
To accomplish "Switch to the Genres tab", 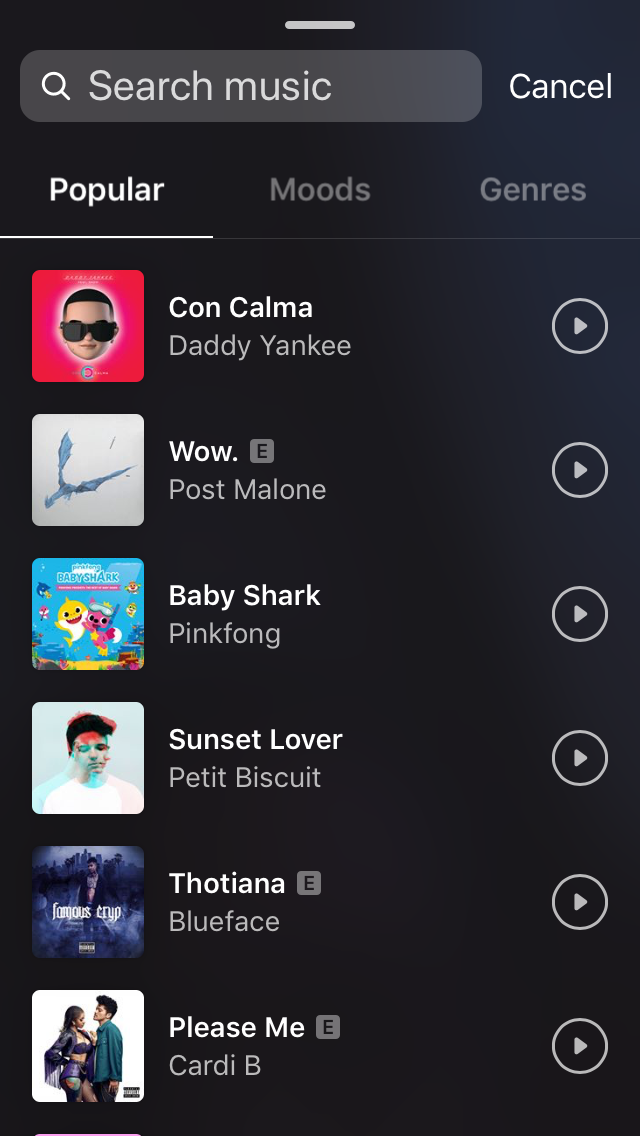I will coord(532,190).
